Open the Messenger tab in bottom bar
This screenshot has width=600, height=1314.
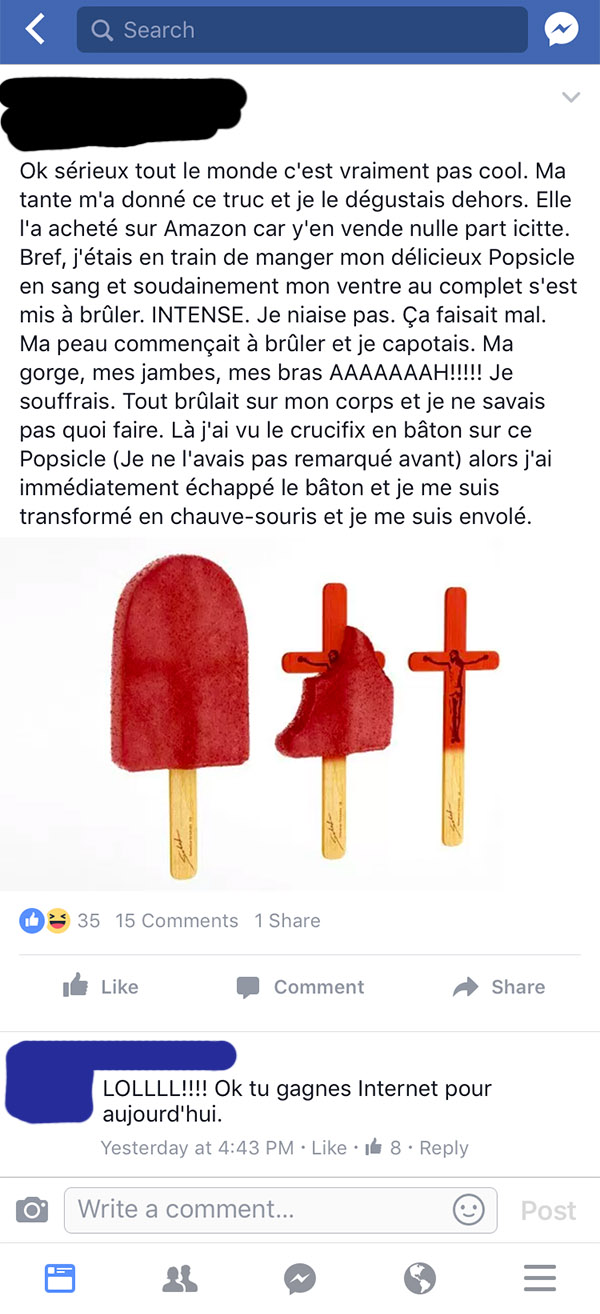pyautogui.click(x=300, y=1278)
